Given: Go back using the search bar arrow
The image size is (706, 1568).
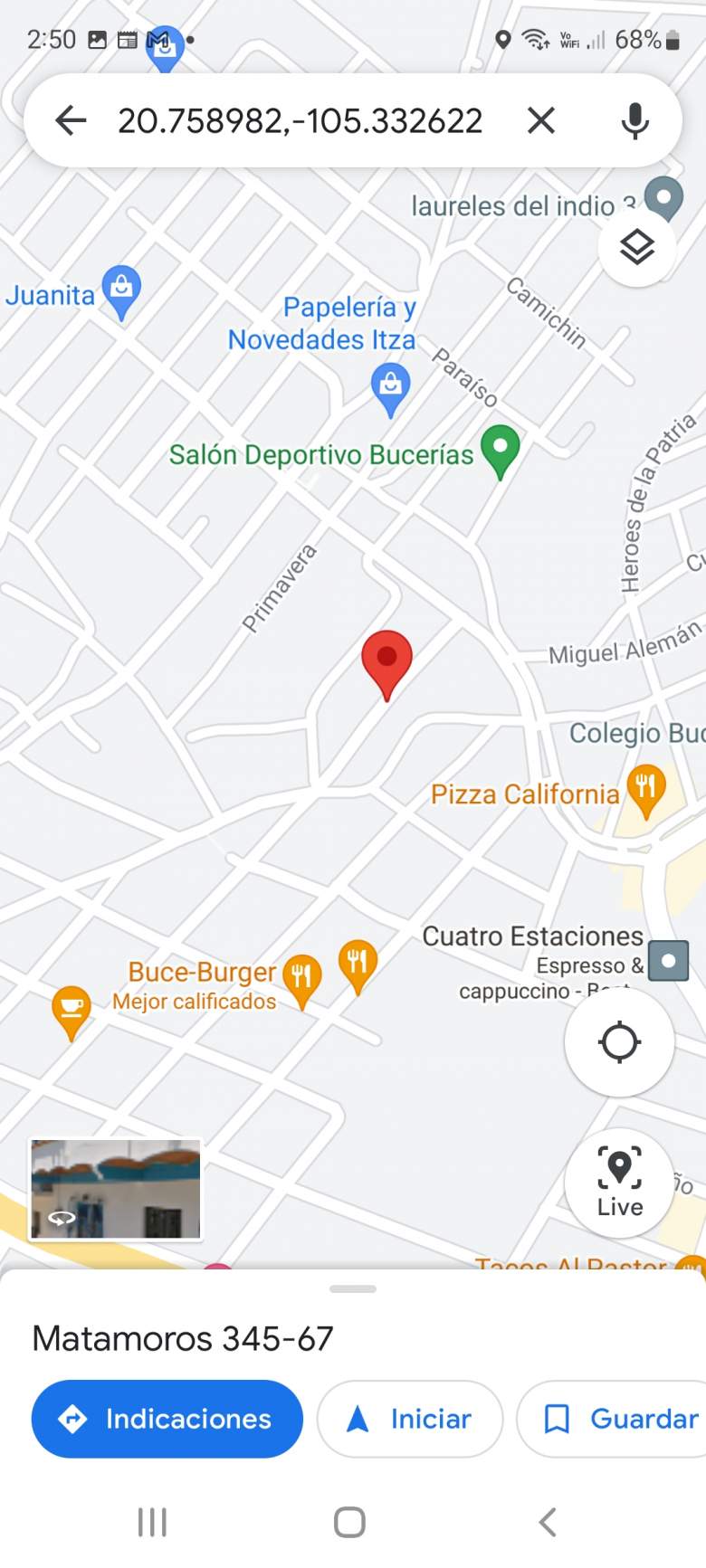Looking at the screenshot, I should coord(71,120).
